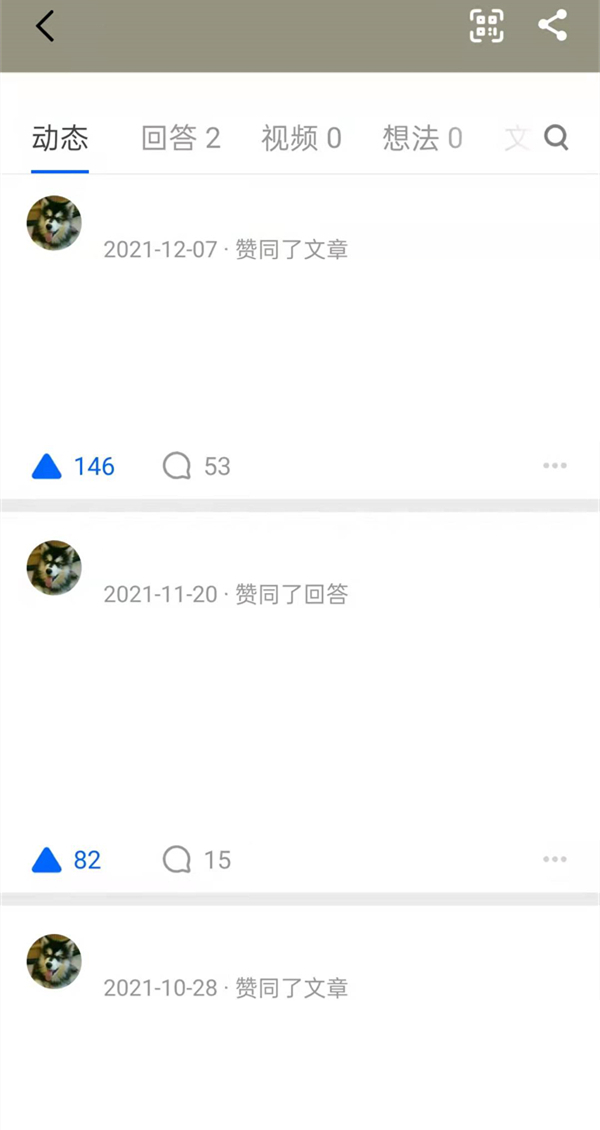The image size is (600, 1130).
Task: View the 15 comments on the 2021-11-20 answer
Action: [x=197, y=860]
